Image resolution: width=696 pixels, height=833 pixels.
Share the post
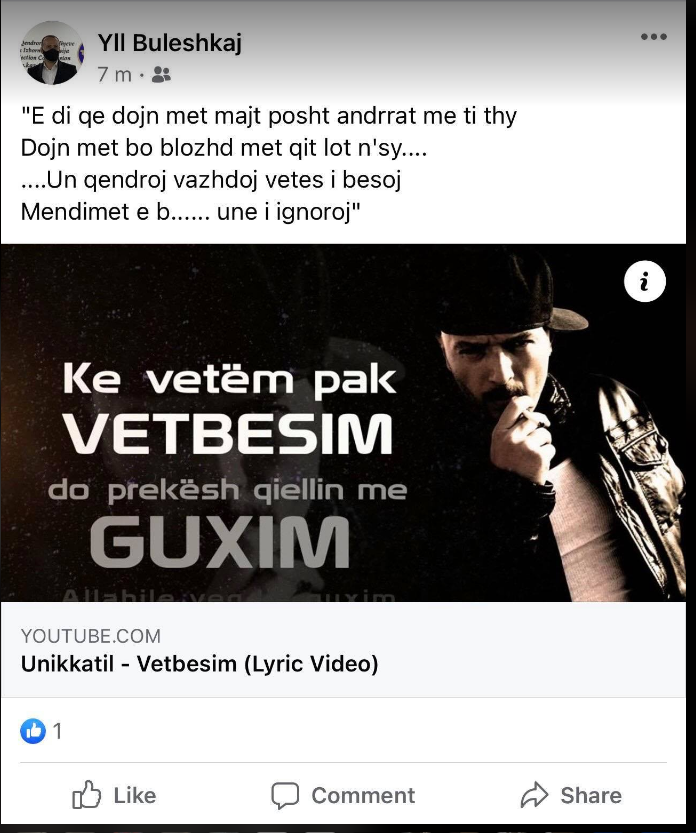click(571, 795)
